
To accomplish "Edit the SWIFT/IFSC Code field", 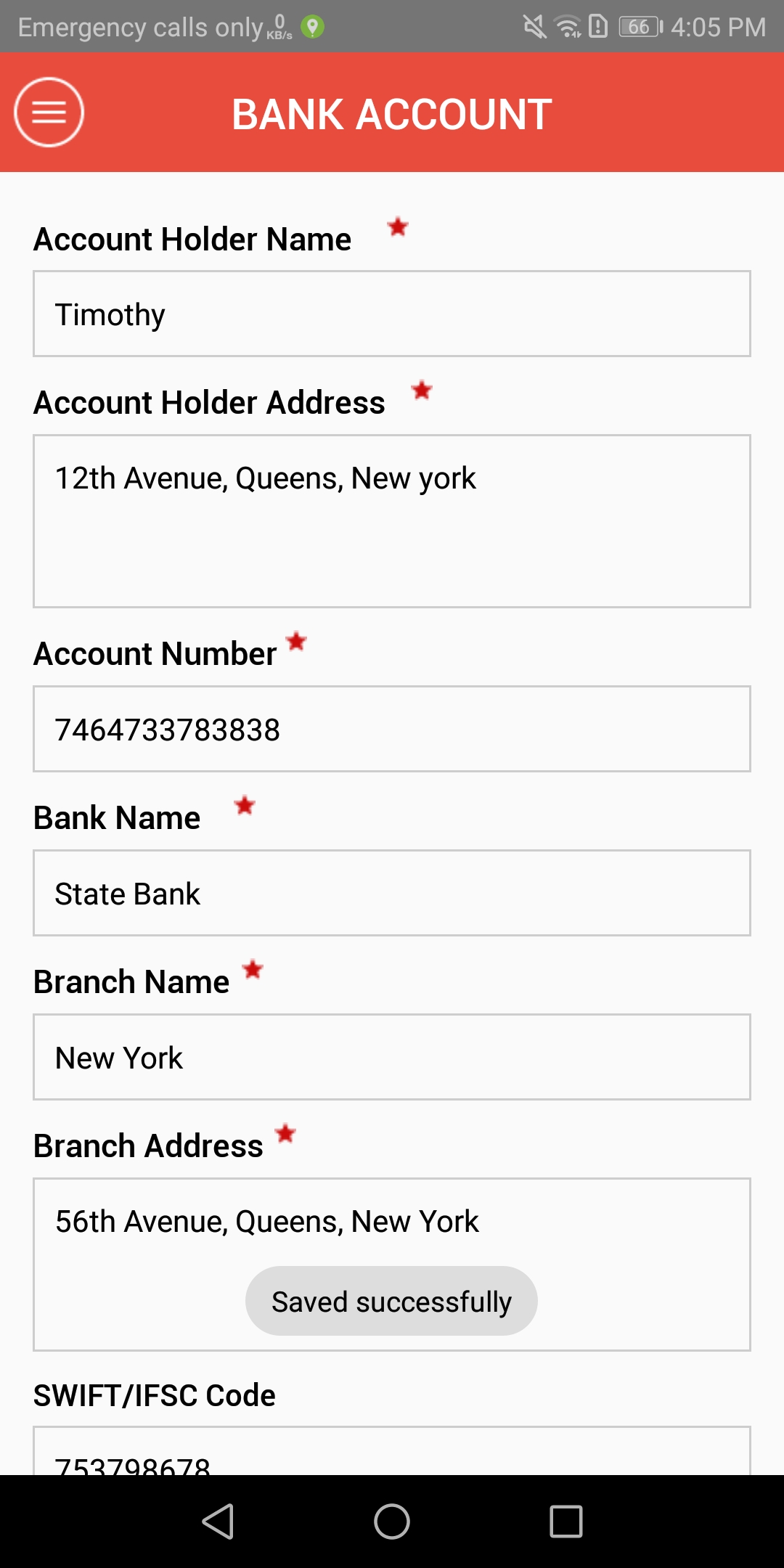I will tap(392, 1451).
